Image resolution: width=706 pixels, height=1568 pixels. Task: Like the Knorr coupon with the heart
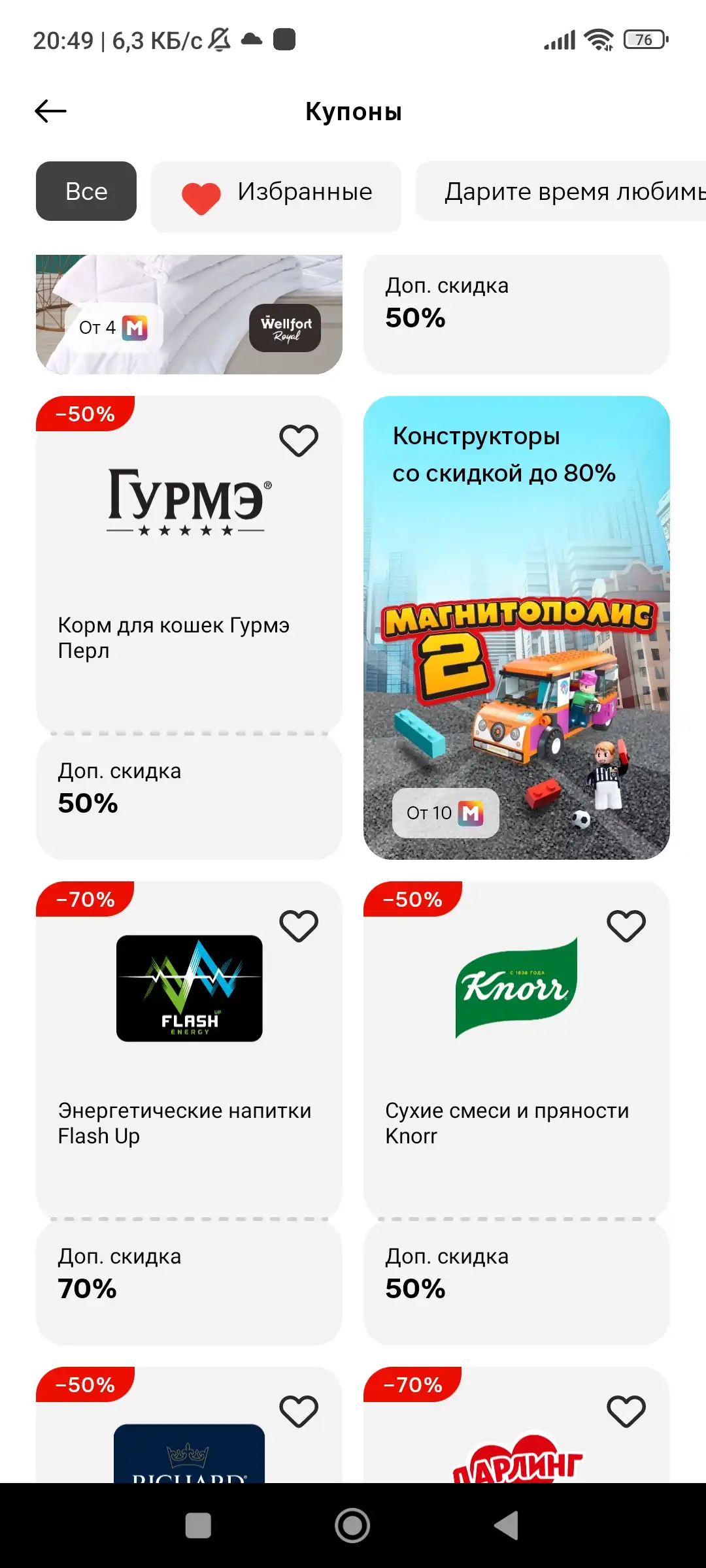[626, 926]
